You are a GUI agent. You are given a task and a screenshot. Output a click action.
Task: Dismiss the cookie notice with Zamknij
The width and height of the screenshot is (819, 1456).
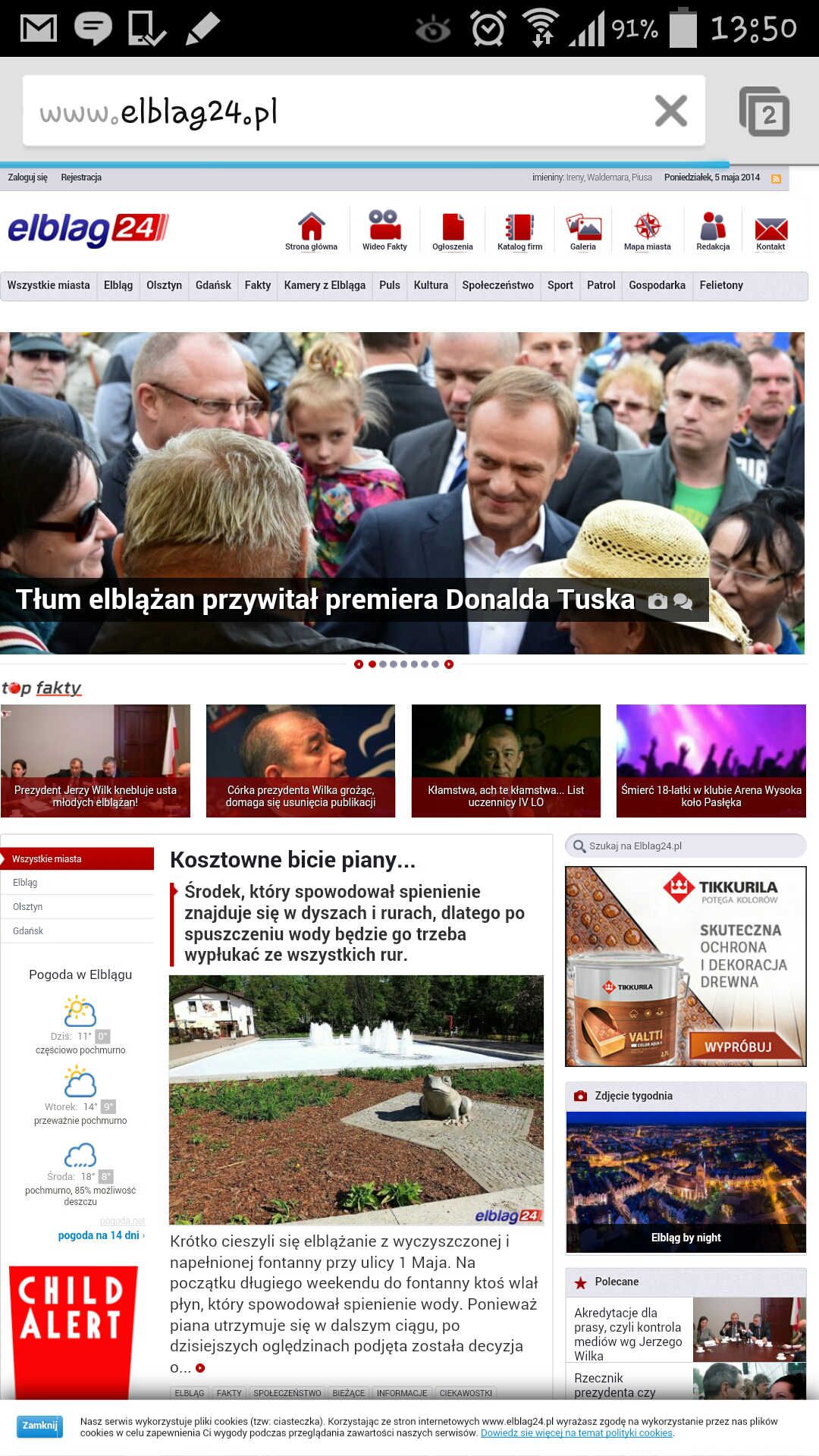(x=39, y=1426)
